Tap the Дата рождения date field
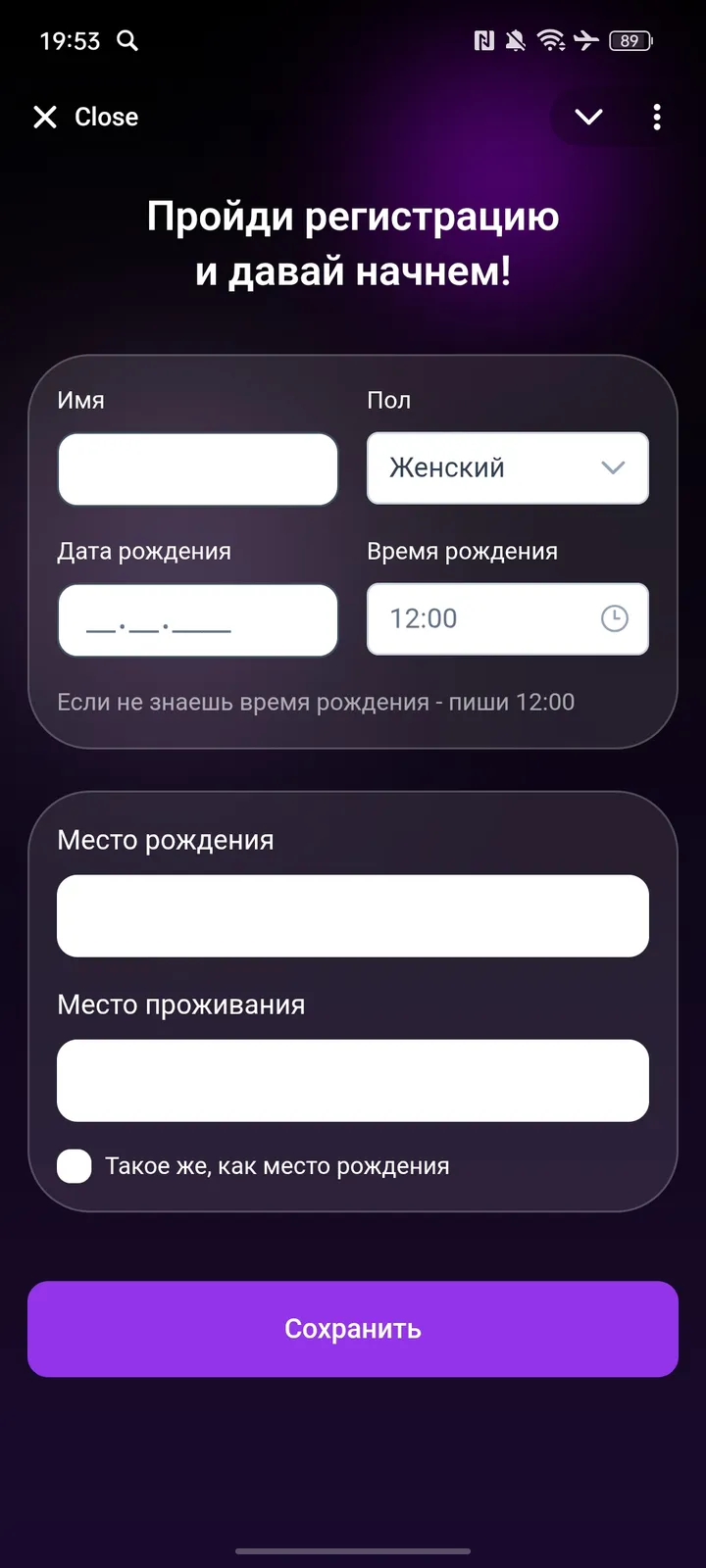Screen dimensions: 706x1568 point(198,619)
